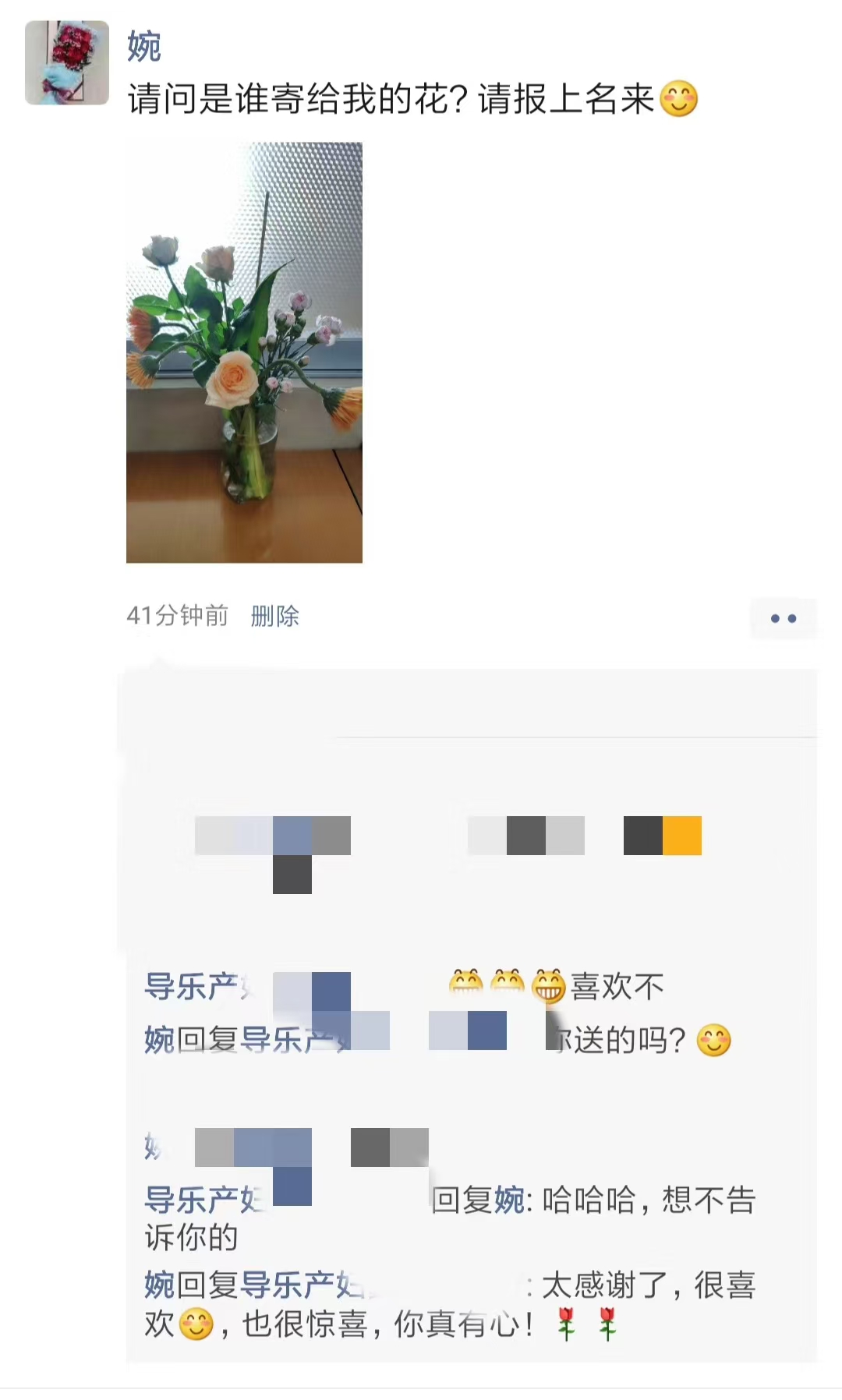Delete this post via 删除
Viewport: 842px width, 1400px height.
click(x=274, y=616)
